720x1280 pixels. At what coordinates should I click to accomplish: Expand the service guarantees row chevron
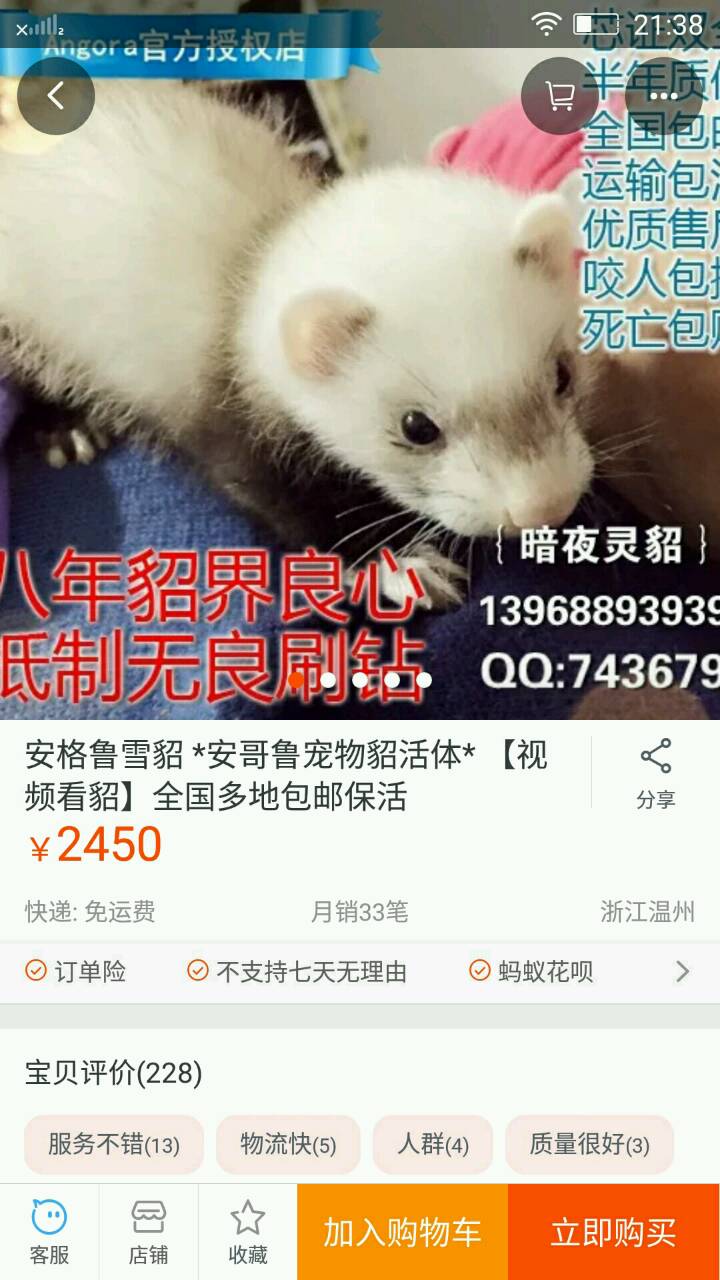pos(682,971)
